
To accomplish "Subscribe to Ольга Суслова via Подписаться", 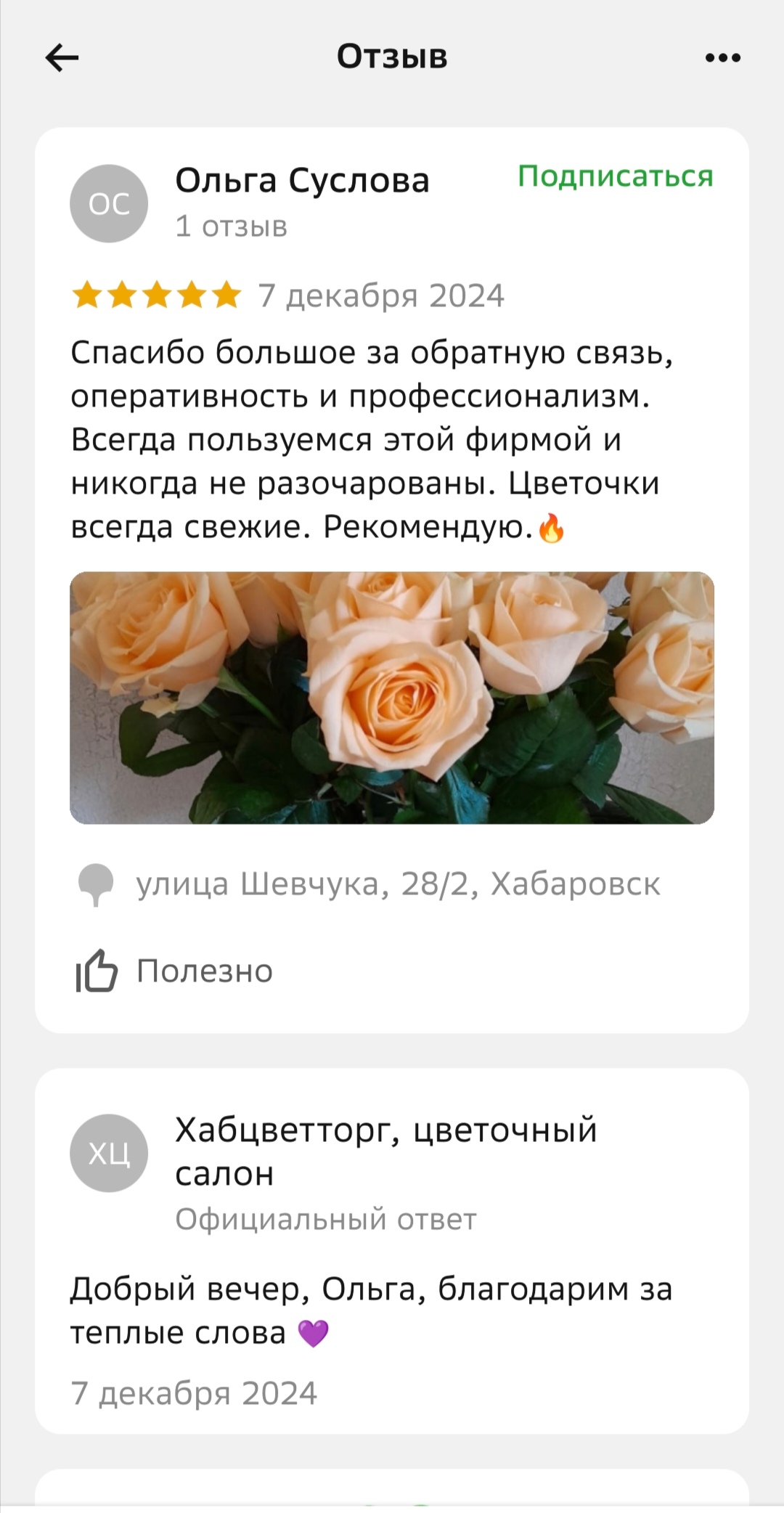I will [615, 176].
